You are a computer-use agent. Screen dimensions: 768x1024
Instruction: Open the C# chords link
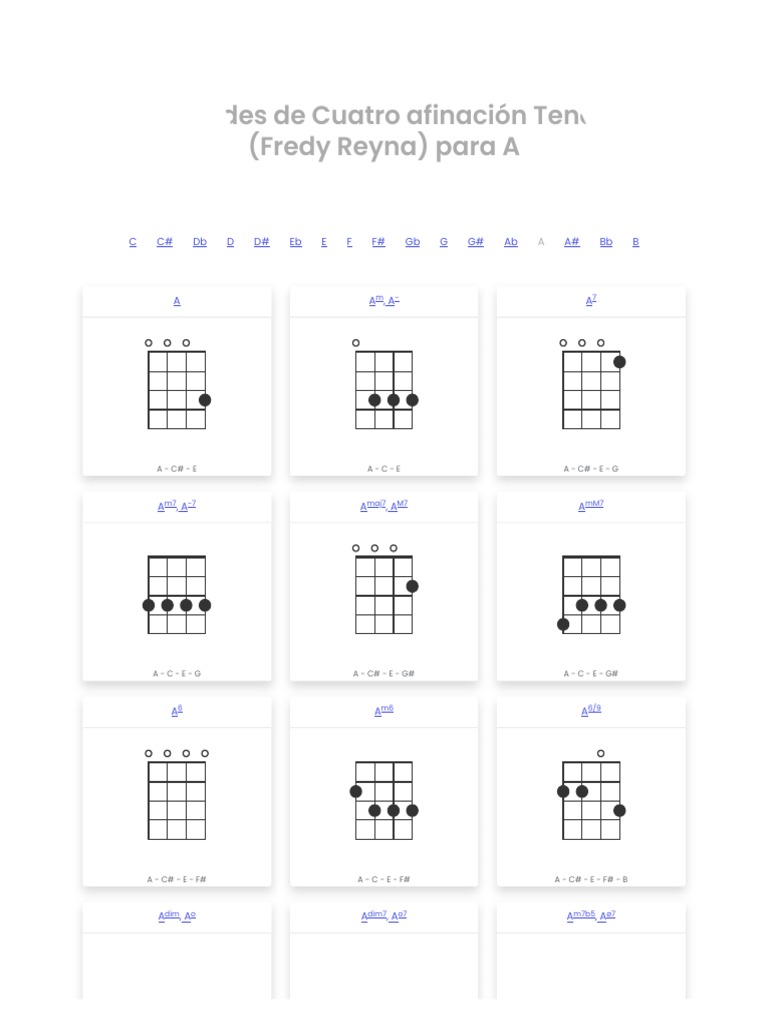click(165, 242)
